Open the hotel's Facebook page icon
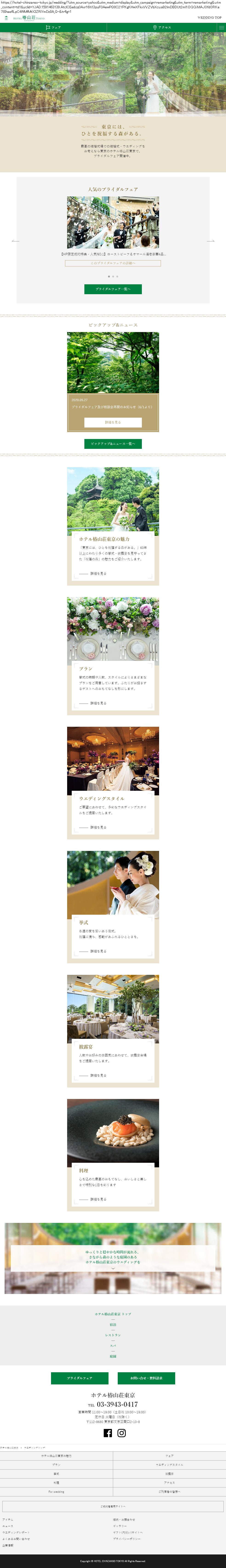226x1568 pixels. click(108, 1433)
